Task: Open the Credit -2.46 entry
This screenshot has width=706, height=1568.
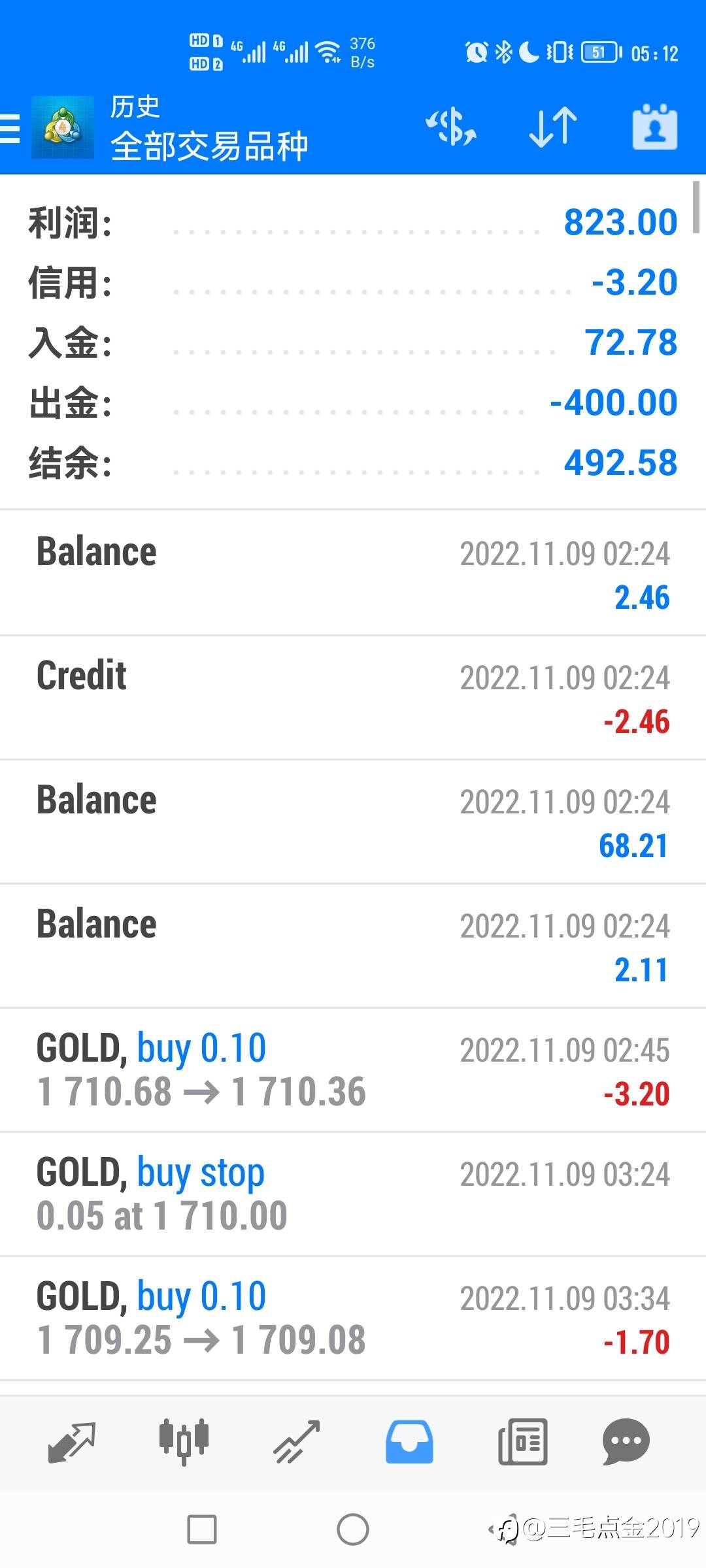Action: pyautogui.click(x=353, y=698)
